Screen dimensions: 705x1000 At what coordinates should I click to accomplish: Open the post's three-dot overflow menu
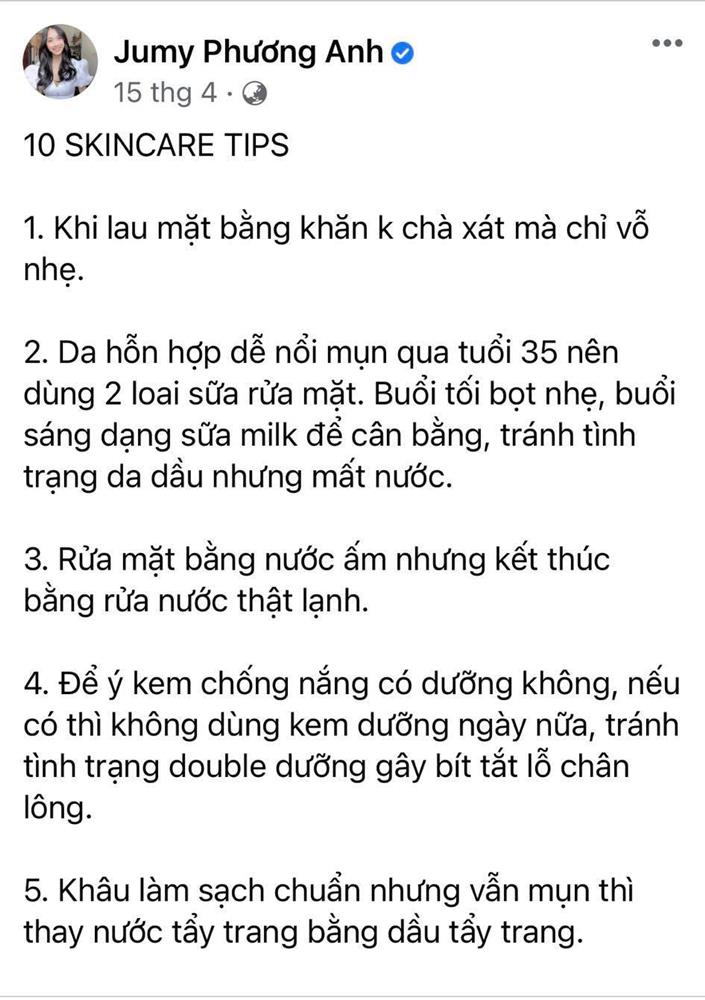click(666, 43)
